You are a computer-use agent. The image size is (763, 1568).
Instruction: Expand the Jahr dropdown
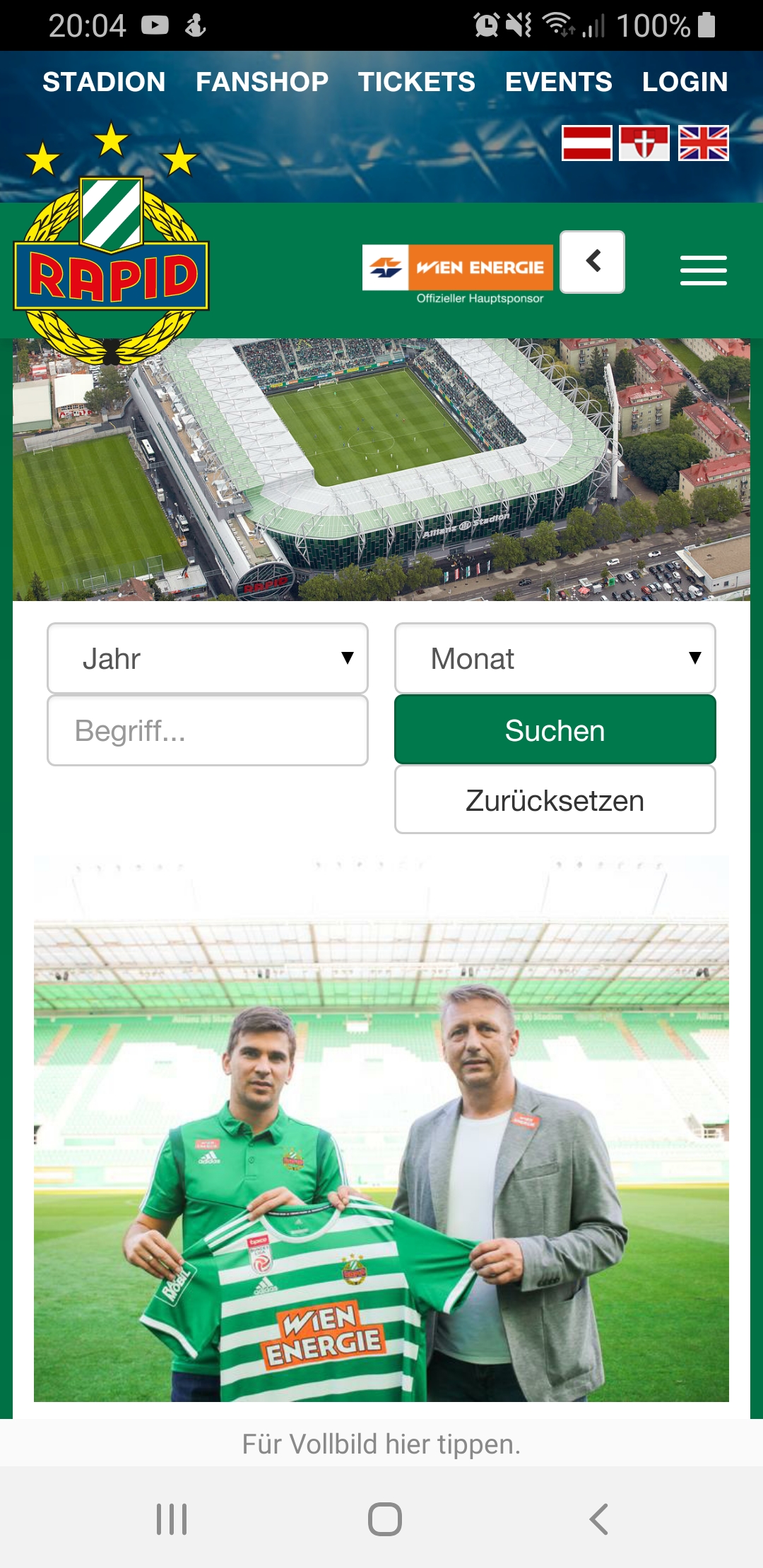tap(208, 658)
